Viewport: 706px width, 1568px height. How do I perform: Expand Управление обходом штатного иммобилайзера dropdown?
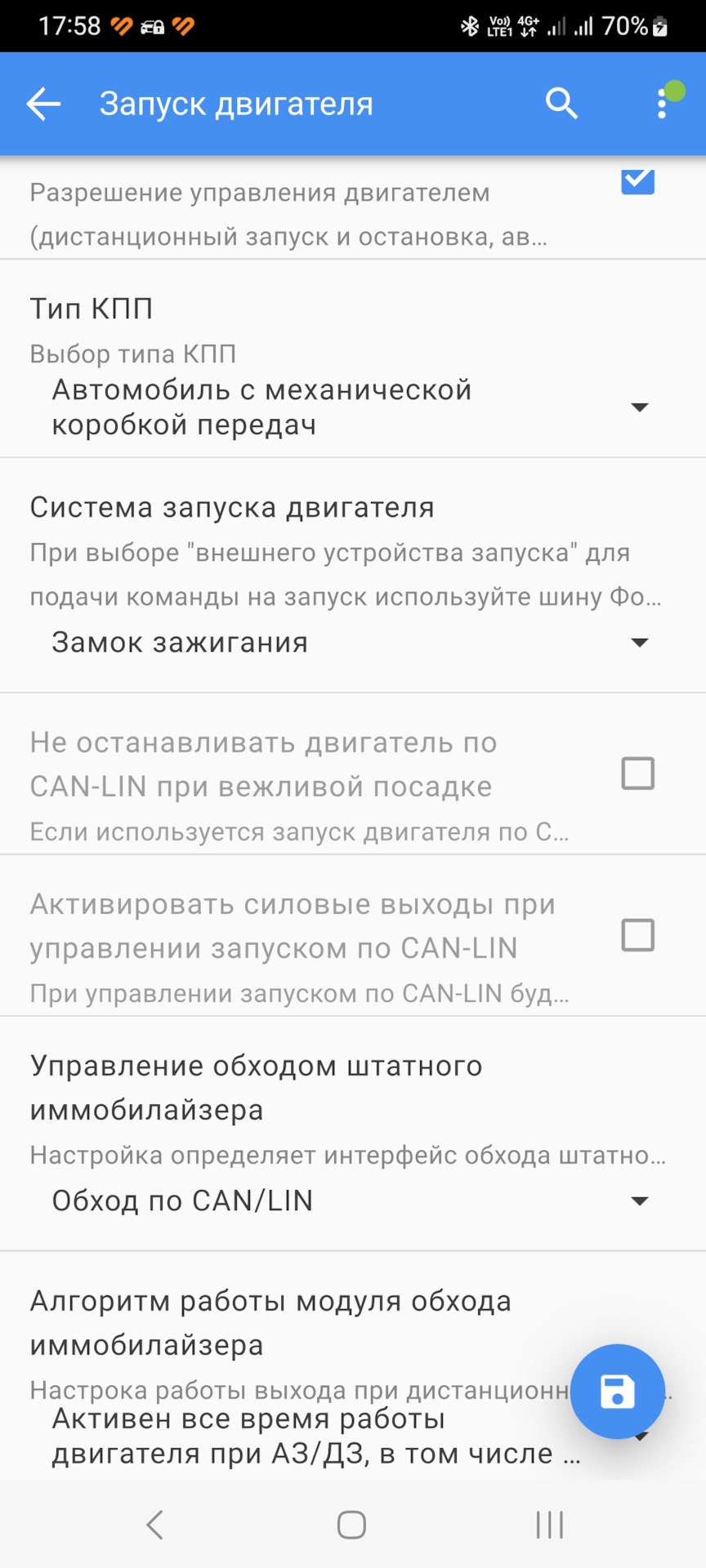351,1200
